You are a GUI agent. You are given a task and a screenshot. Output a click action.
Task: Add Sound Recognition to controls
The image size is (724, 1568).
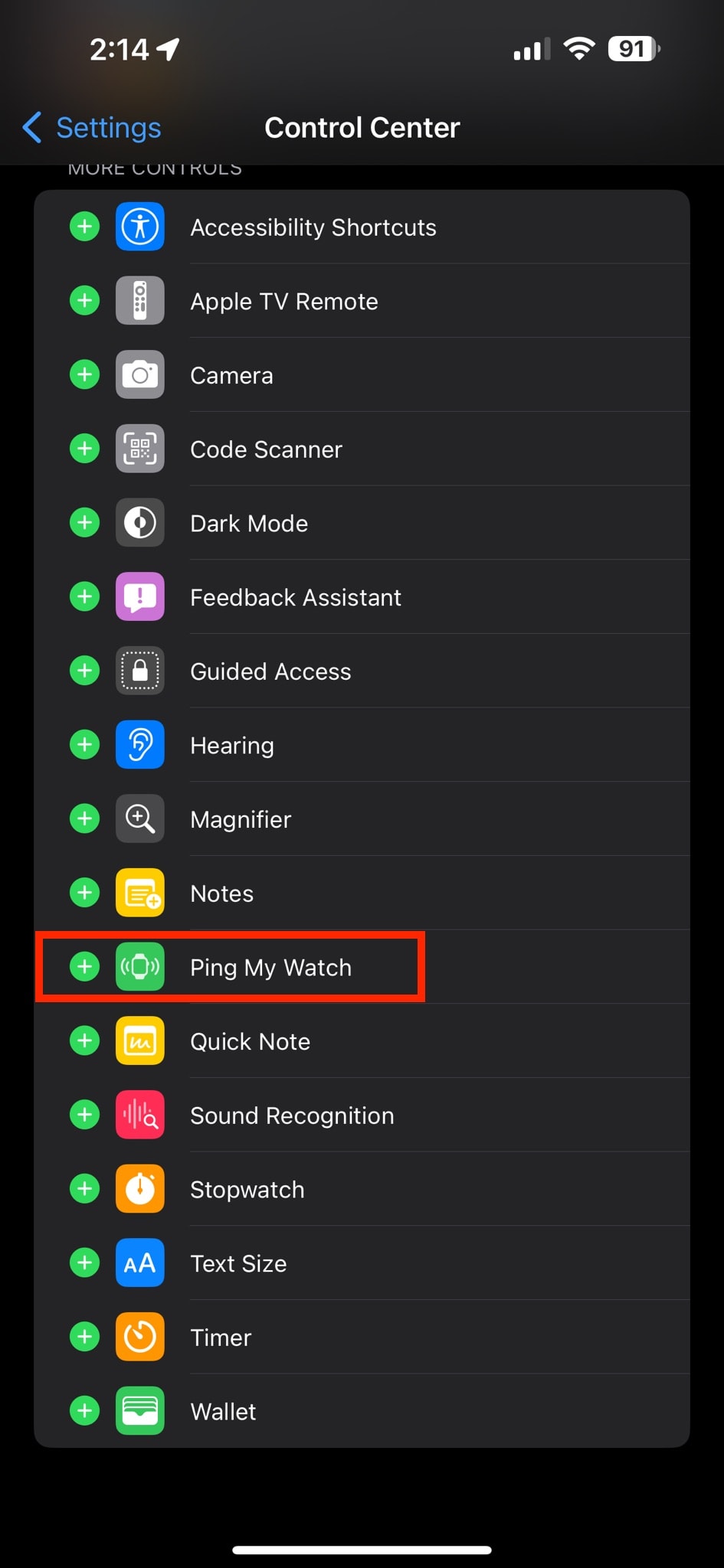click(85, 1115)
